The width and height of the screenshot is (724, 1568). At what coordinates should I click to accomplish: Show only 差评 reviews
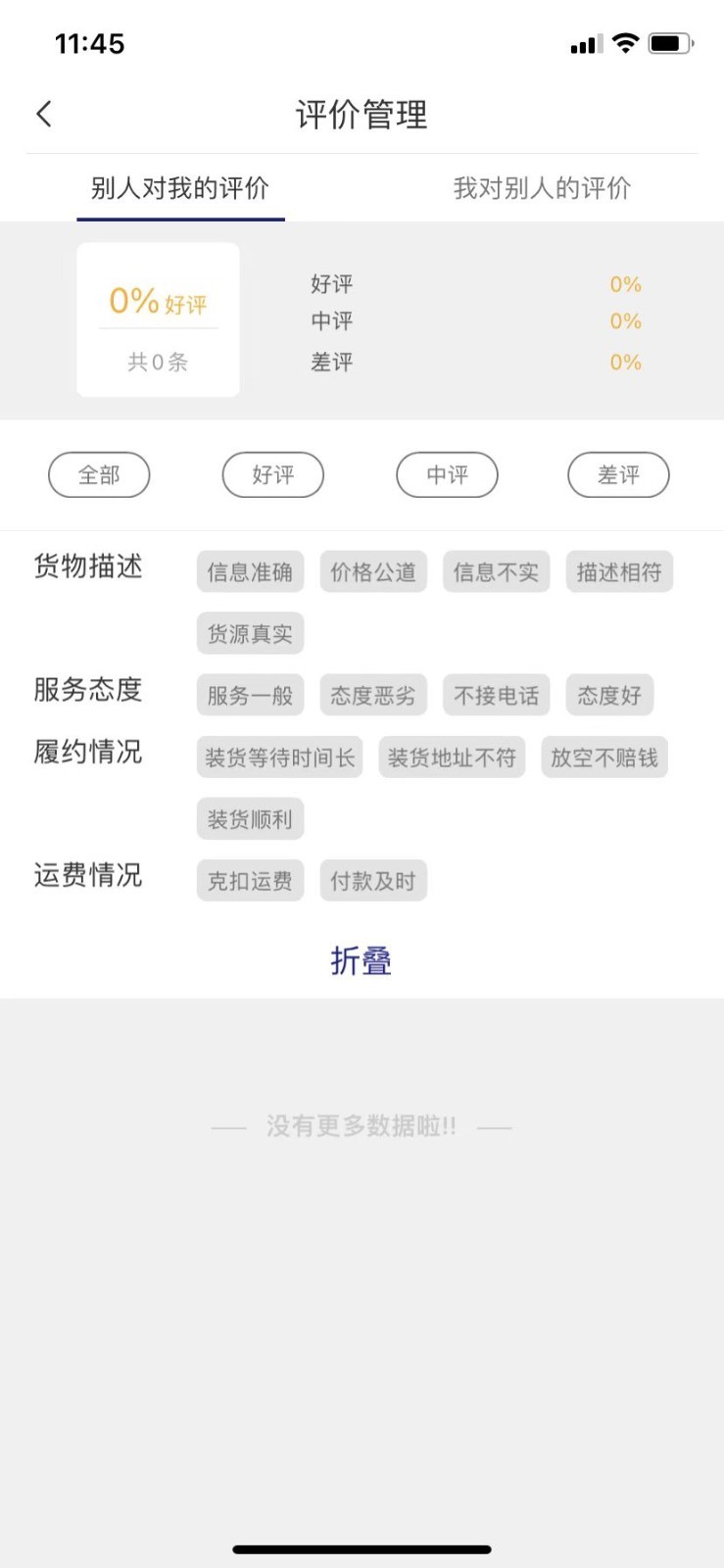tap(618, 475)
